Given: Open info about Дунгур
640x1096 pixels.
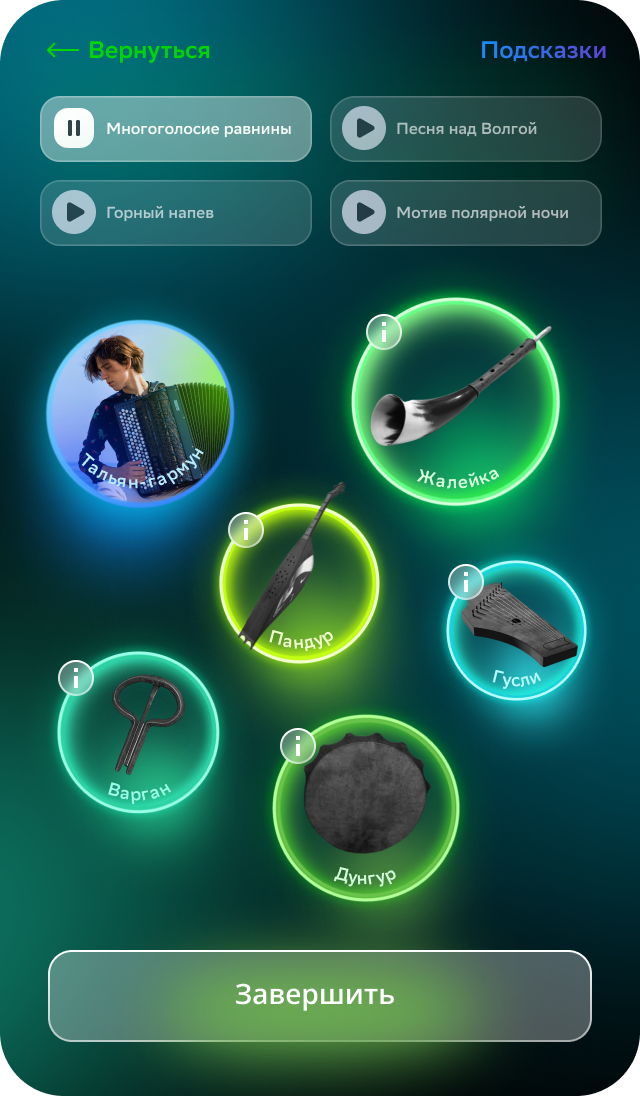Looking at the screenshot, I should (x=298, y=746).
